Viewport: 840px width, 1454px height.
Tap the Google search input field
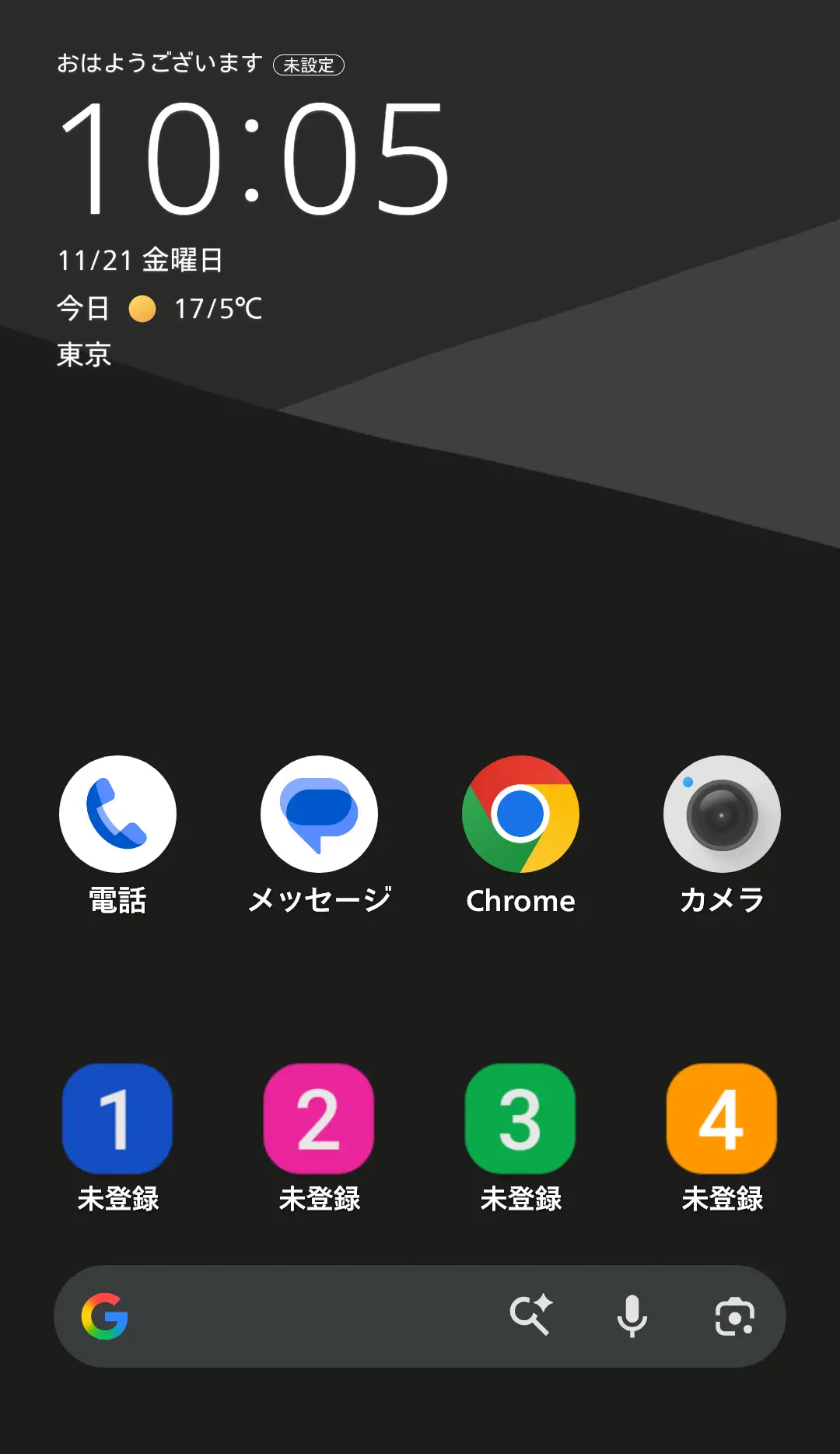point(311,1316)
